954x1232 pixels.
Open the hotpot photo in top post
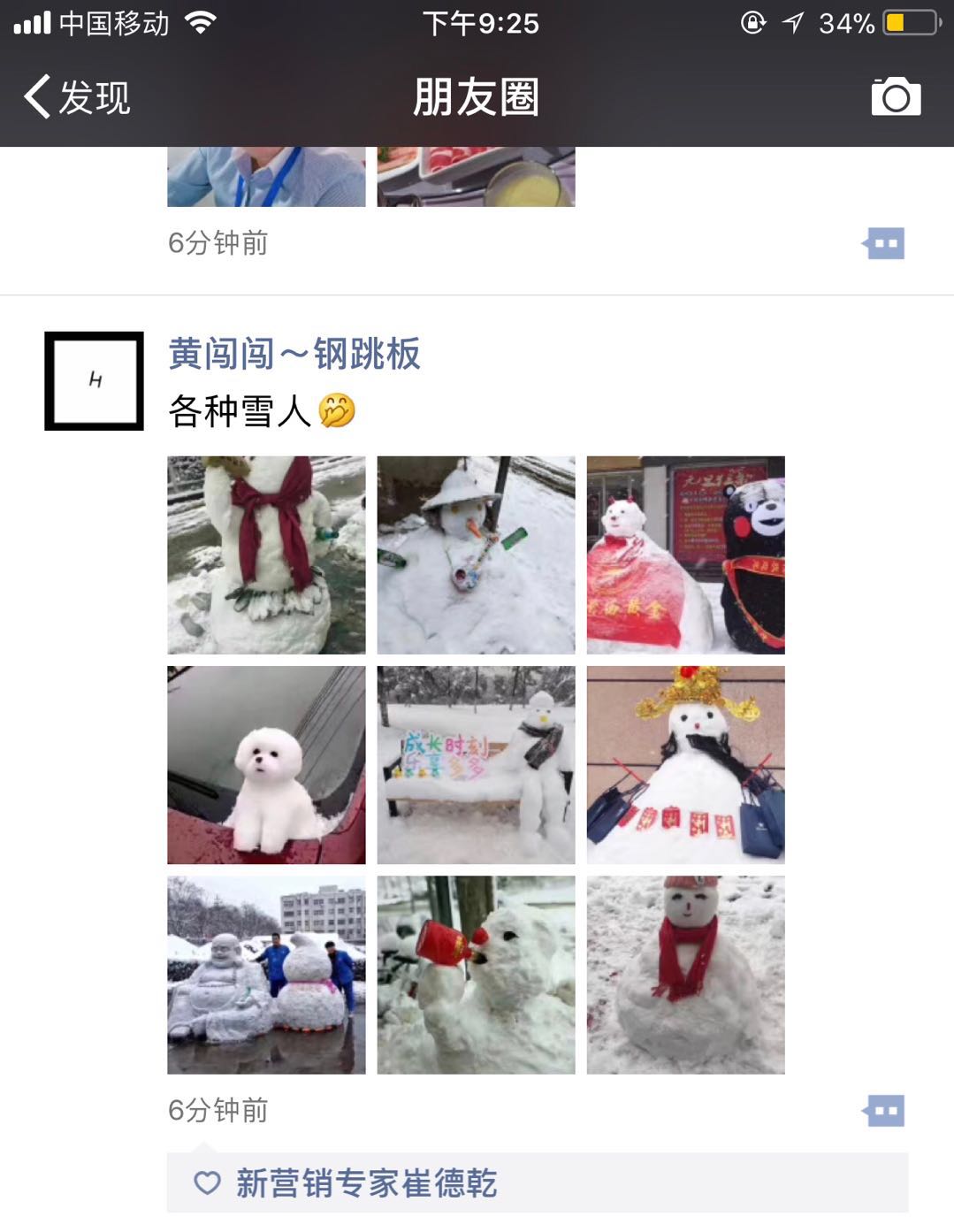point(476,177)
